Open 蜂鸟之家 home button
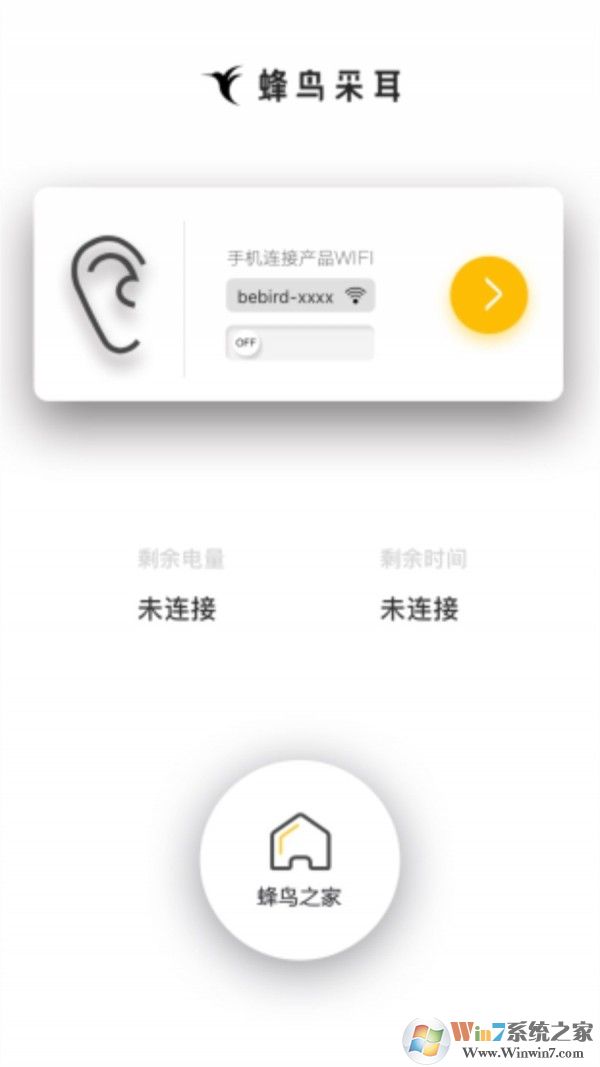600x1067 pixels. tap(300, 858)
